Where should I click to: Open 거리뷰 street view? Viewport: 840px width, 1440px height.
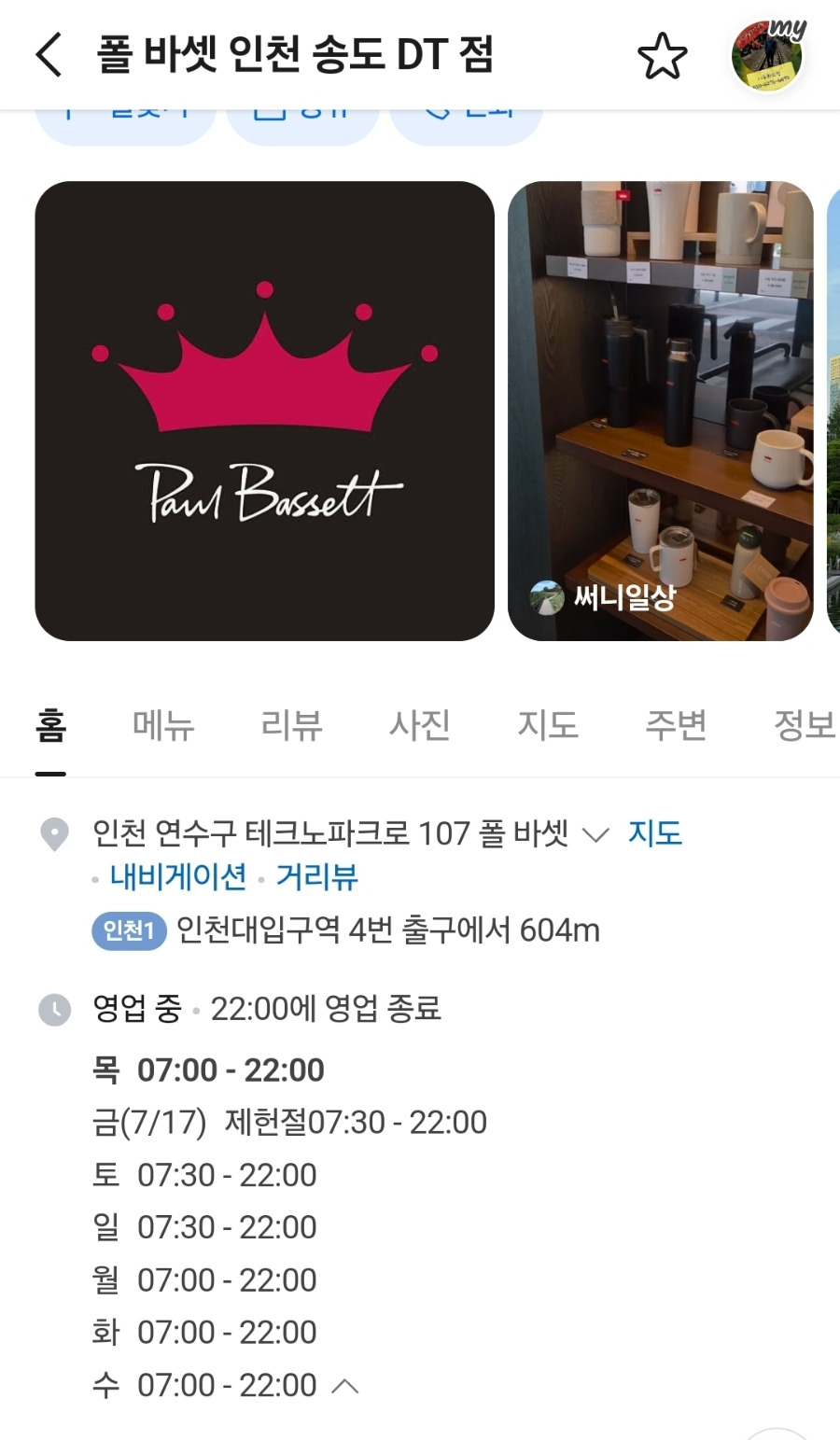coord(316,876)
